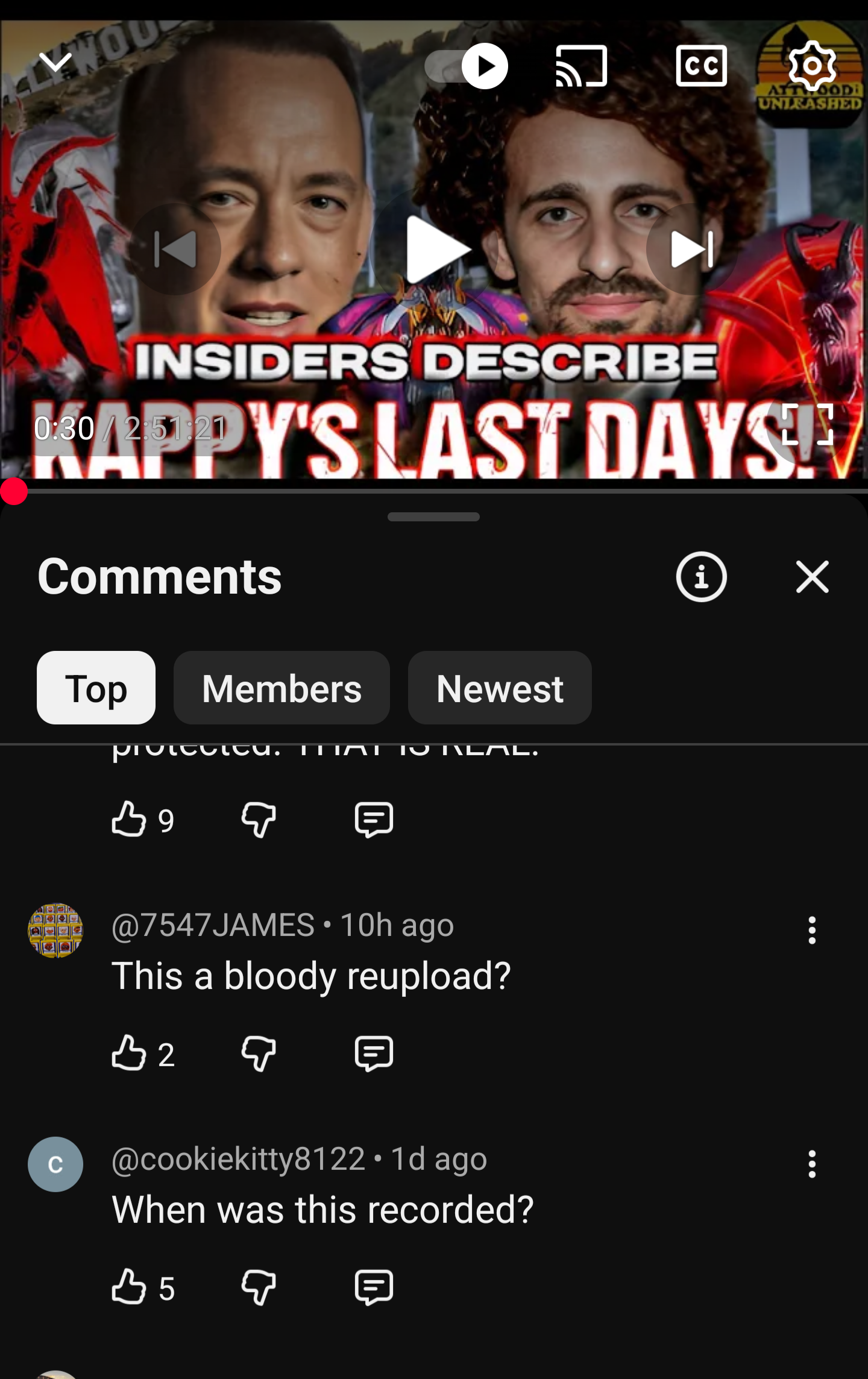The image size is (868, 1379).
Task: Like the comment by @7547JAMES
Action: (x=129, y=1053)
